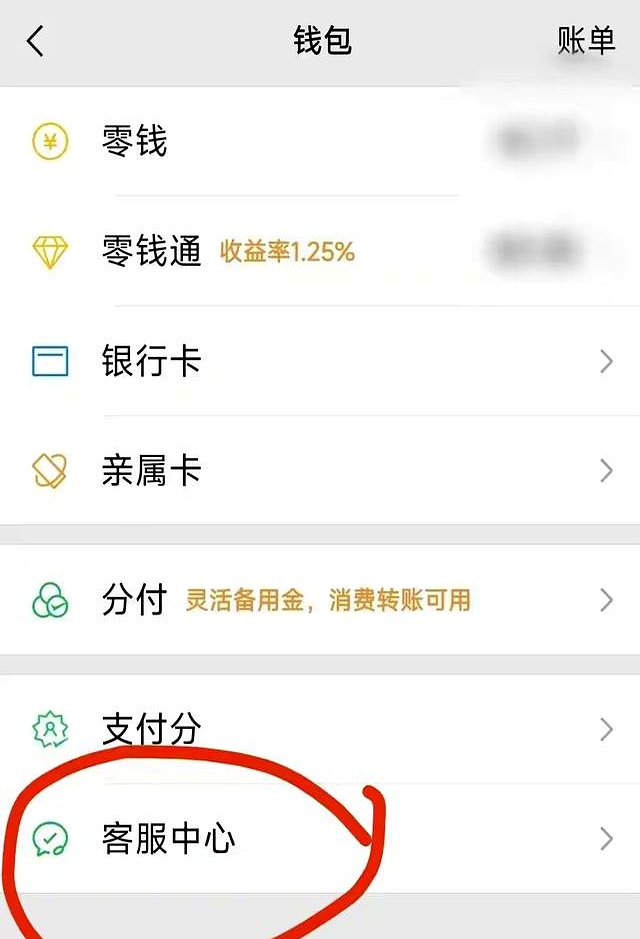This screenshot has height=939, width=640.
Task: Open 分付 灵活备用金
Action: coord(320,600)
